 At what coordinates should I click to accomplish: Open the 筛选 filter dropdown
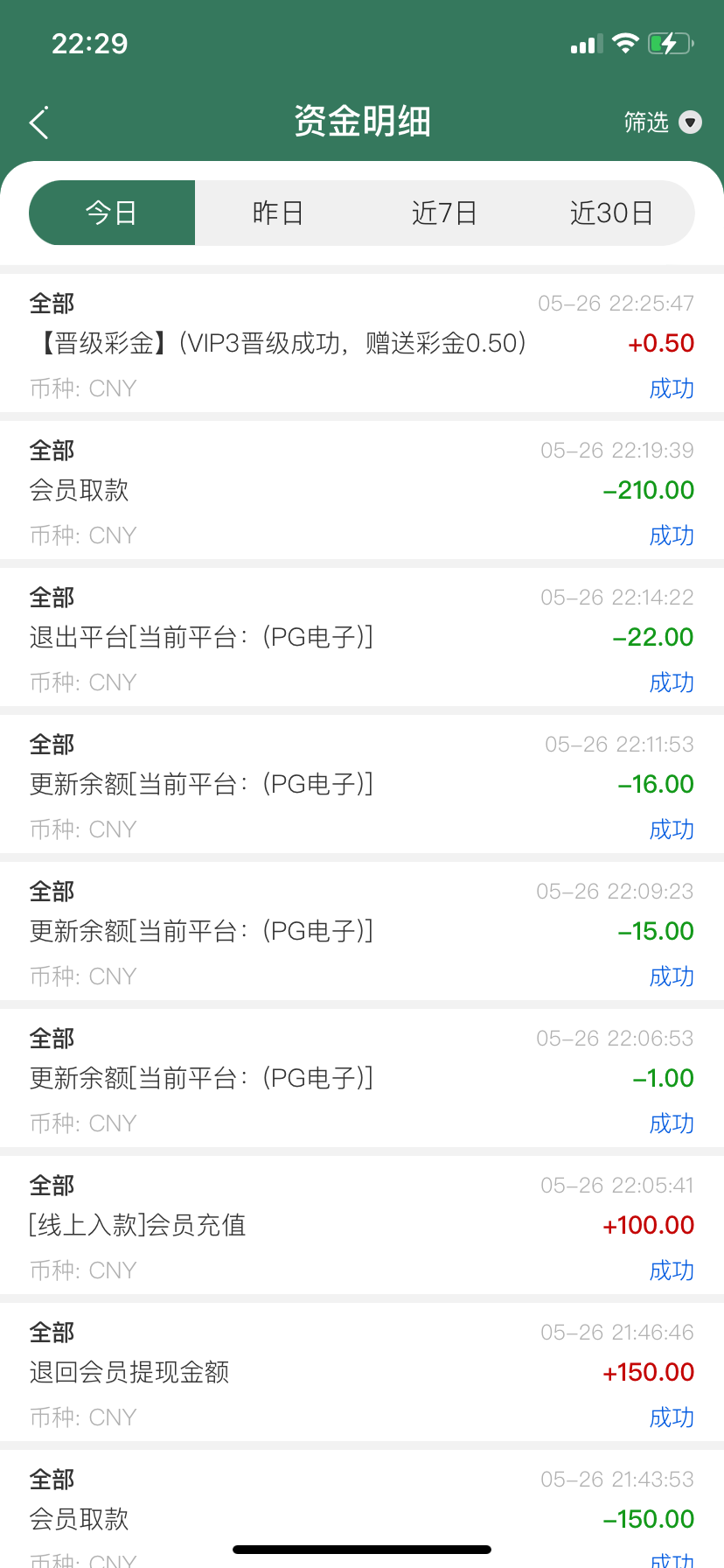(662, 122)
